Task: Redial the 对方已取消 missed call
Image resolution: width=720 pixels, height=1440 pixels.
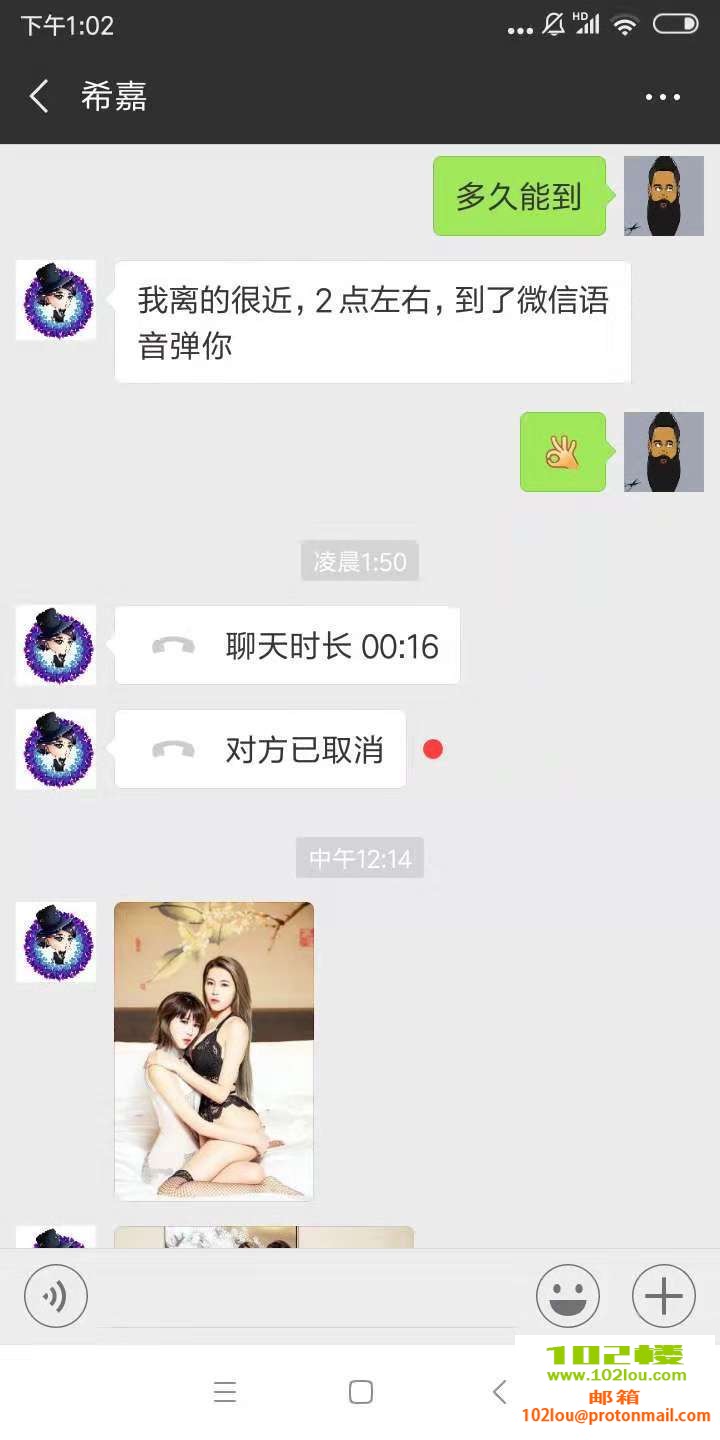Action: pos(260,750)
